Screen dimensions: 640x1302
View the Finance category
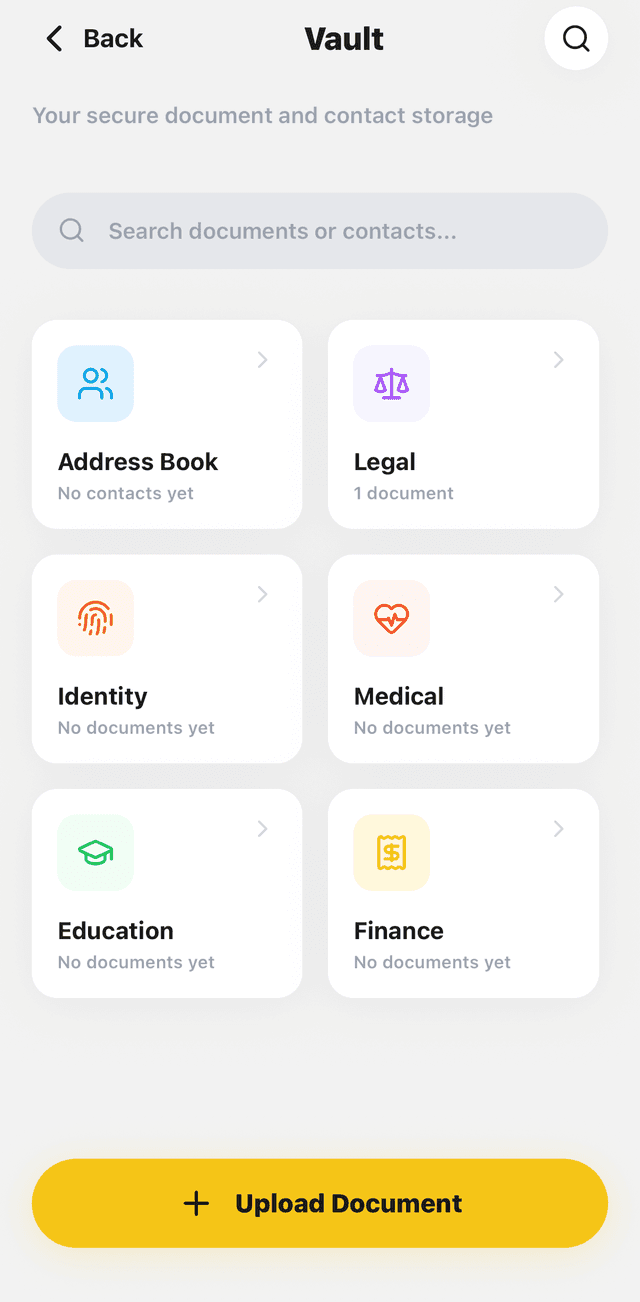(464, 894)
